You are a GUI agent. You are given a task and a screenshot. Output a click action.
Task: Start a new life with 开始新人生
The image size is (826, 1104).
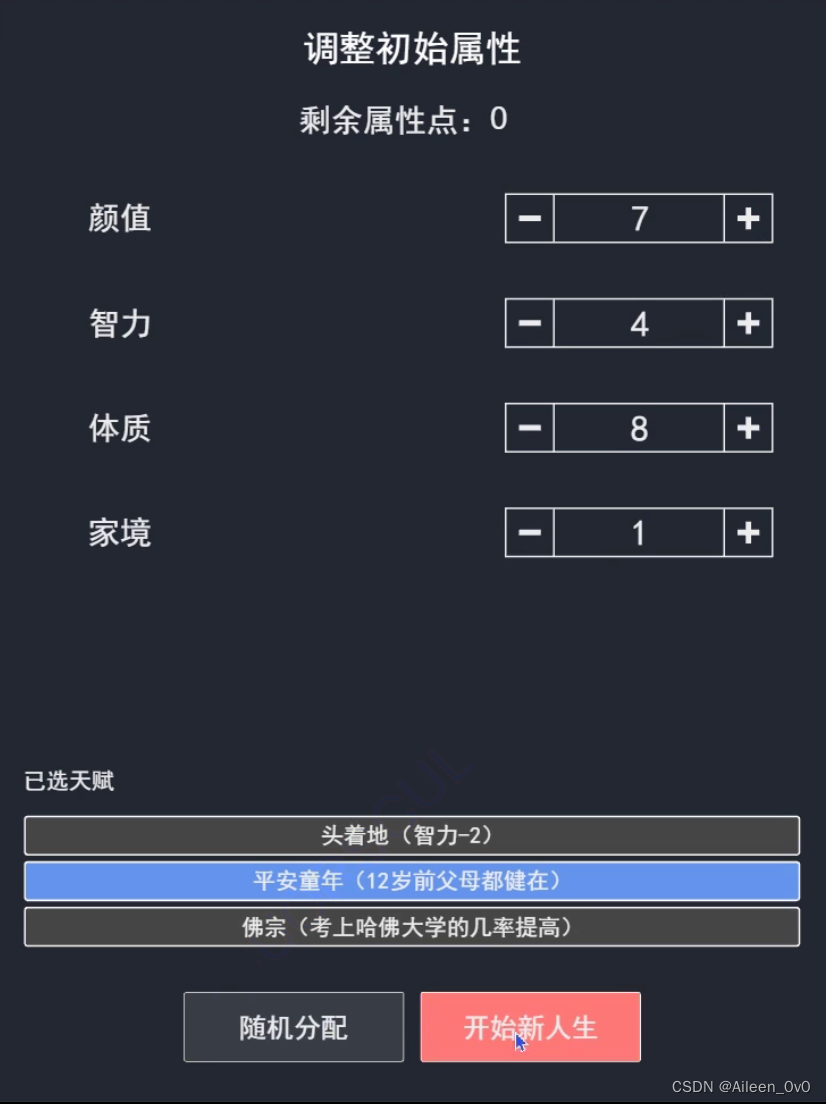pos(530,1027)
